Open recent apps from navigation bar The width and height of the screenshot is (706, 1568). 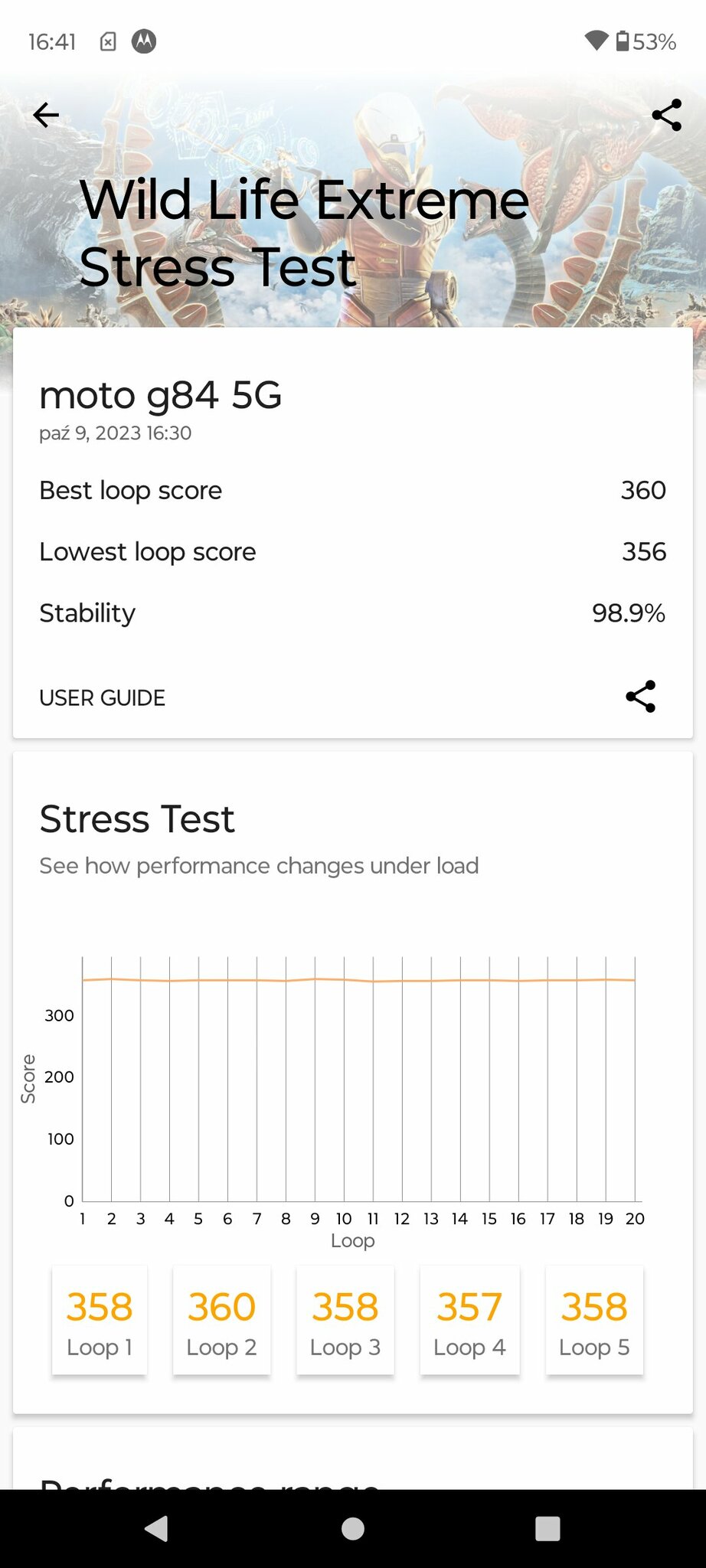tap(547, 1529)
